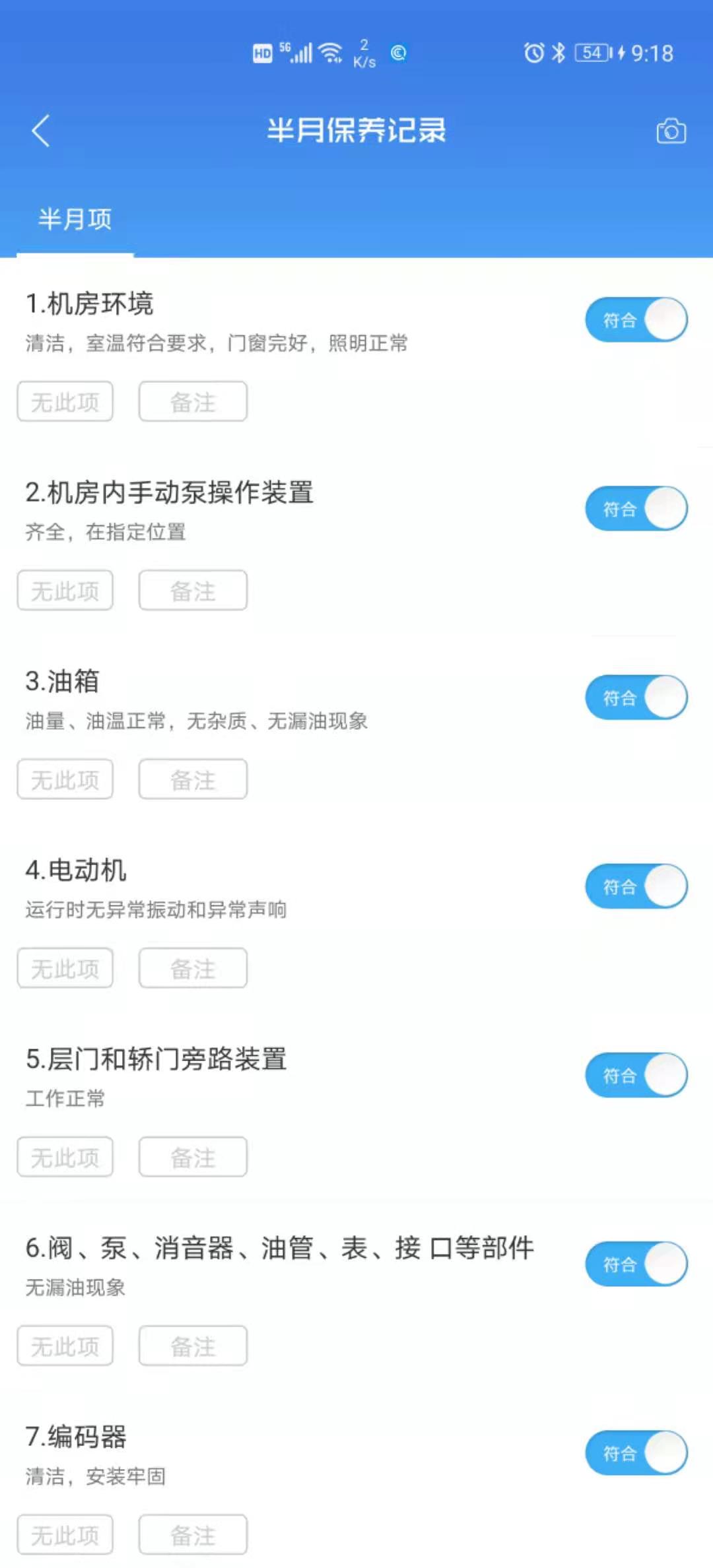The height and width of the screenshot is (1568, 713).
Task: Toggle 符合 switch for 3.油箱
Action: click(636, 698)
